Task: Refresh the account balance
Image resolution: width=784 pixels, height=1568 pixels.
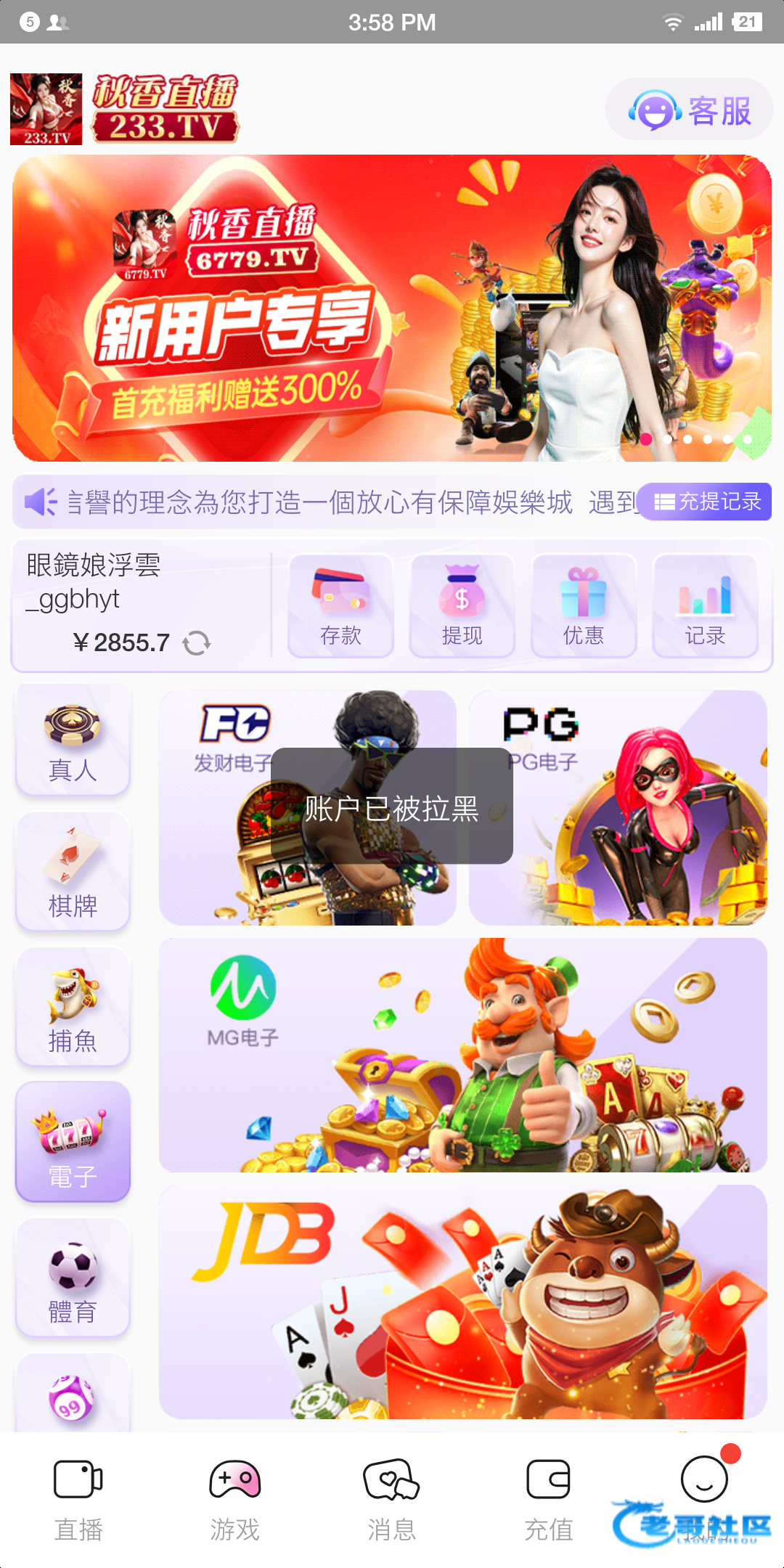Action: point(197,643)
